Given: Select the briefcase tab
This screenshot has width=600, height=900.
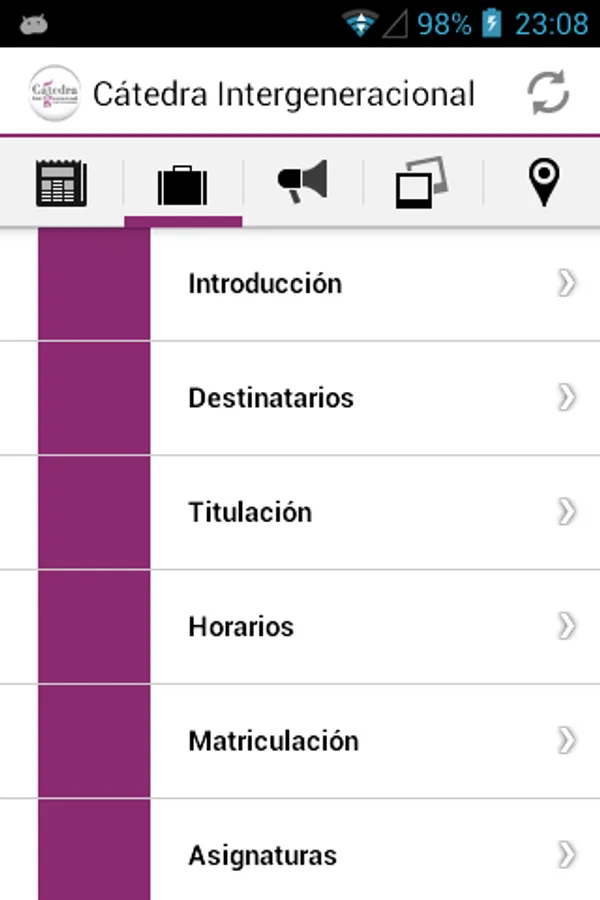Looking at the screenshot, I should click(x=182, y=184).
